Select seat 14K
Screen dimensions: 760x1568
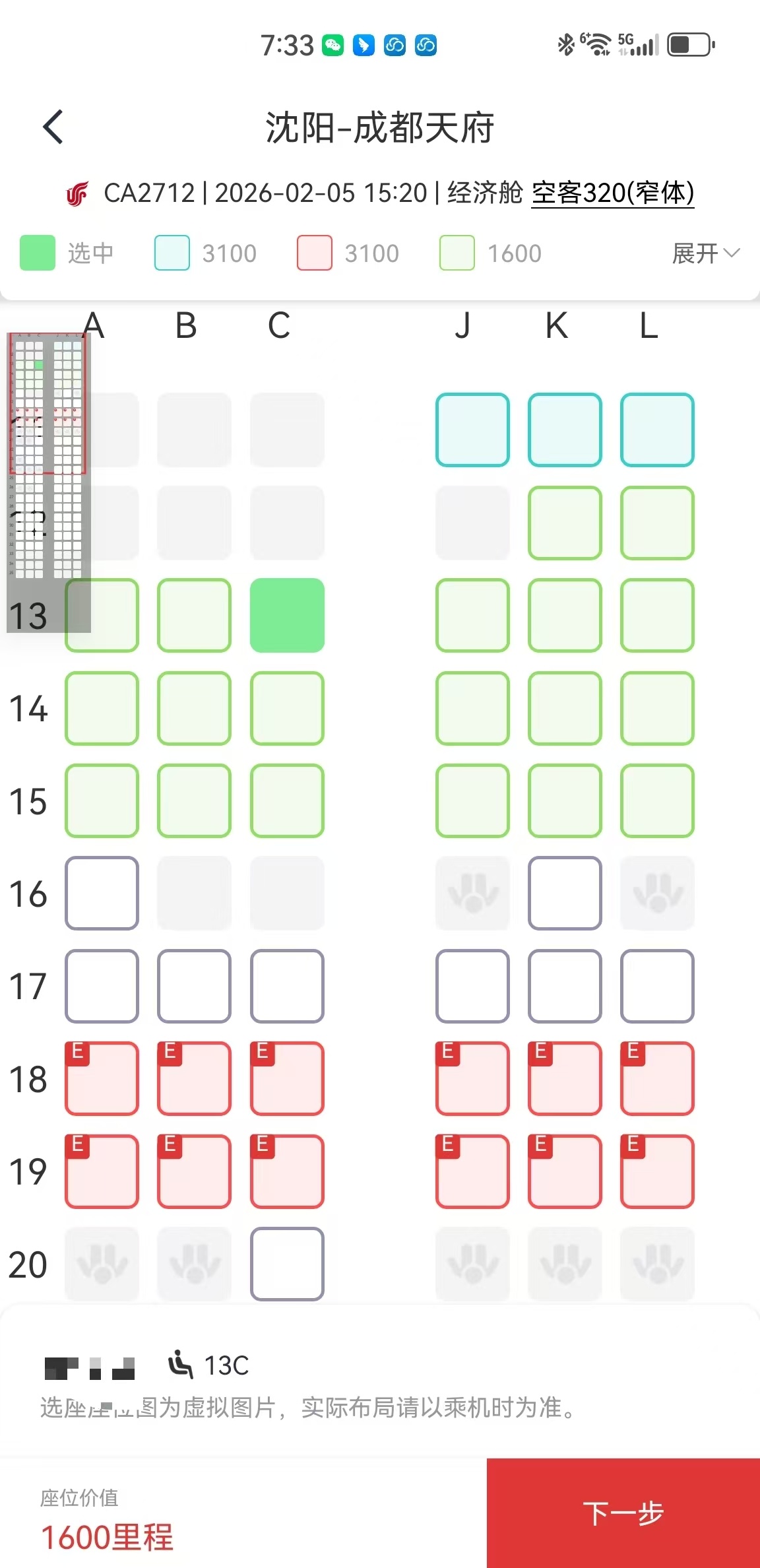coord(565,708)
